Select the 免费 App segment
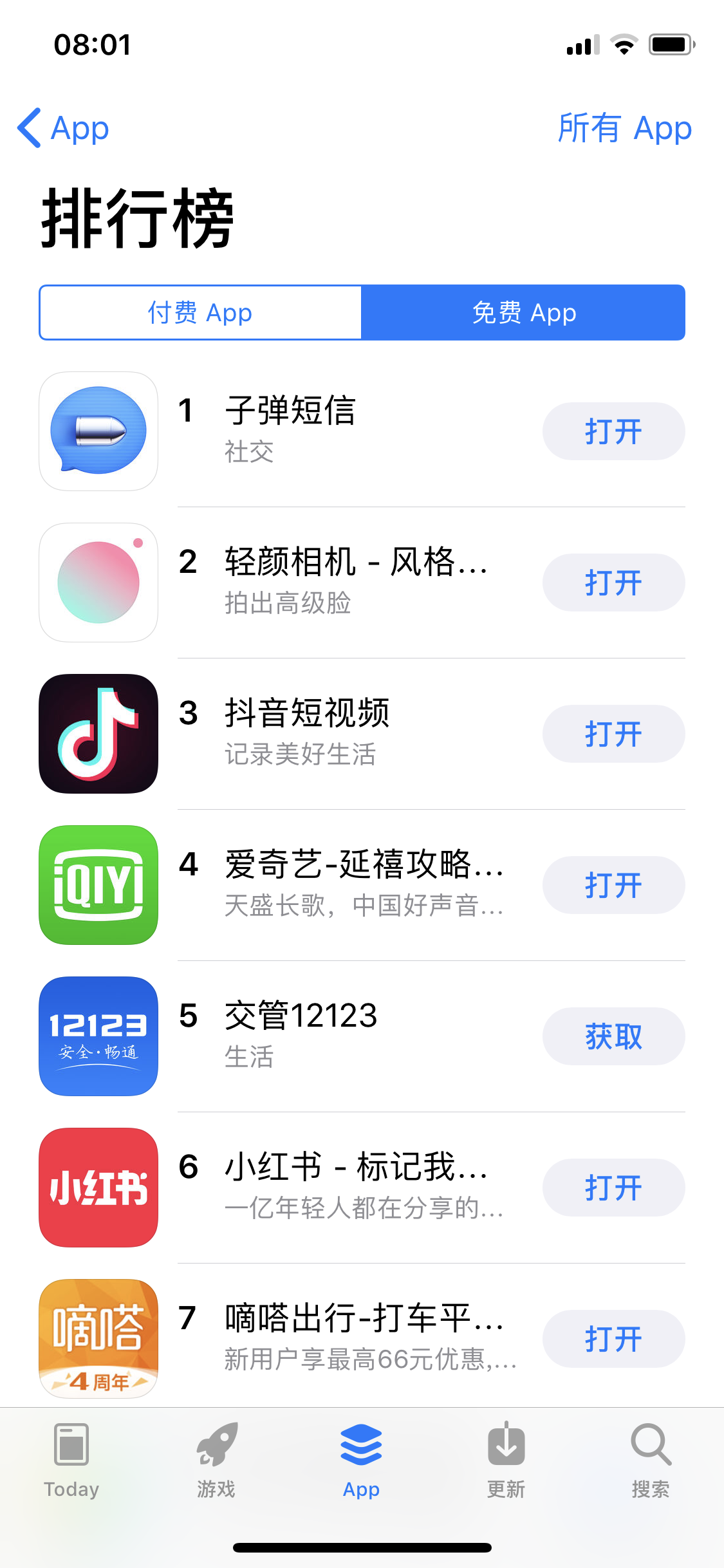Viewport: 724px width, 1568px height. tap(523, 313)
